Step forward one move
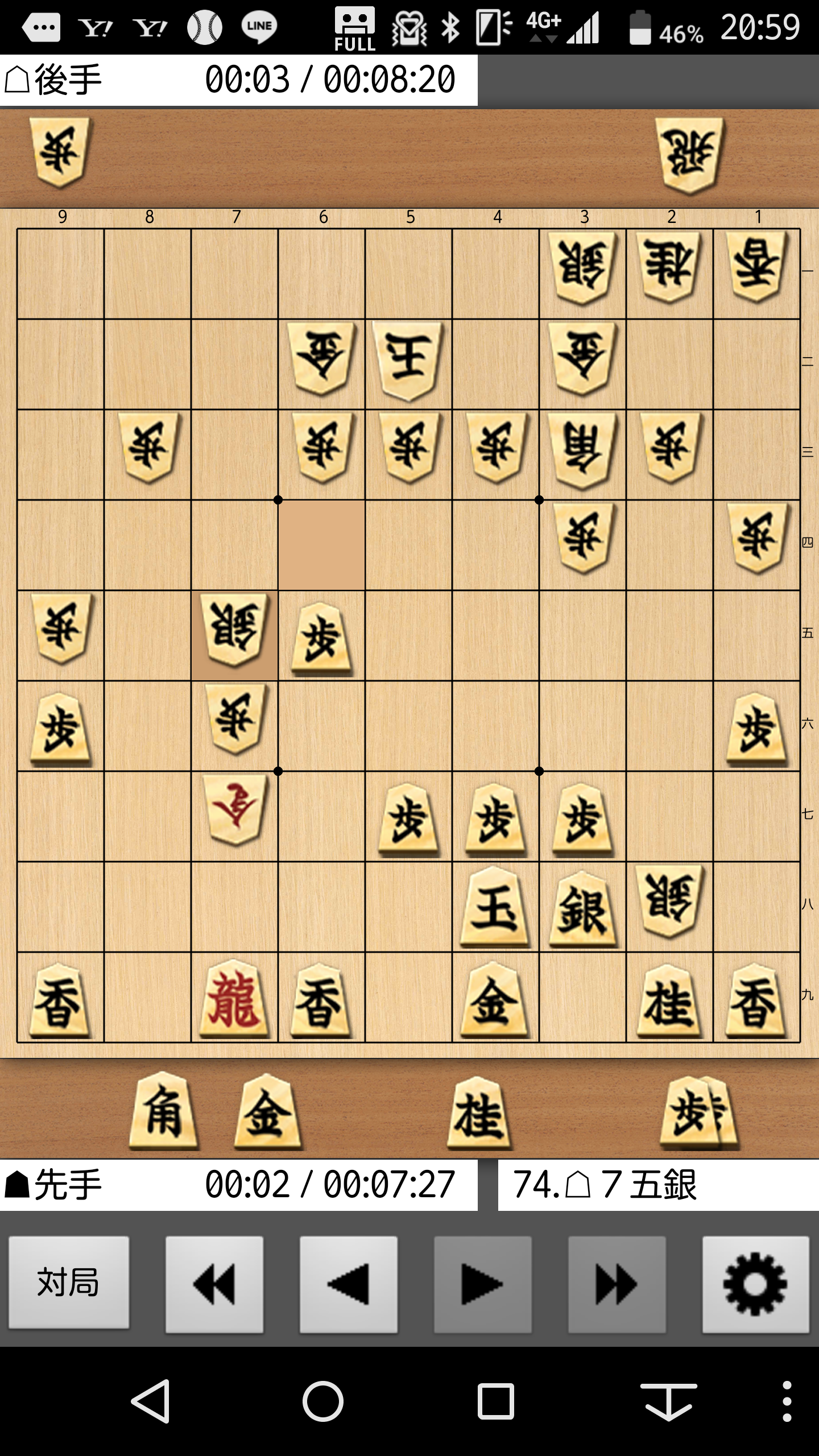819x1456 pixels. click(x=482, y=1283)
